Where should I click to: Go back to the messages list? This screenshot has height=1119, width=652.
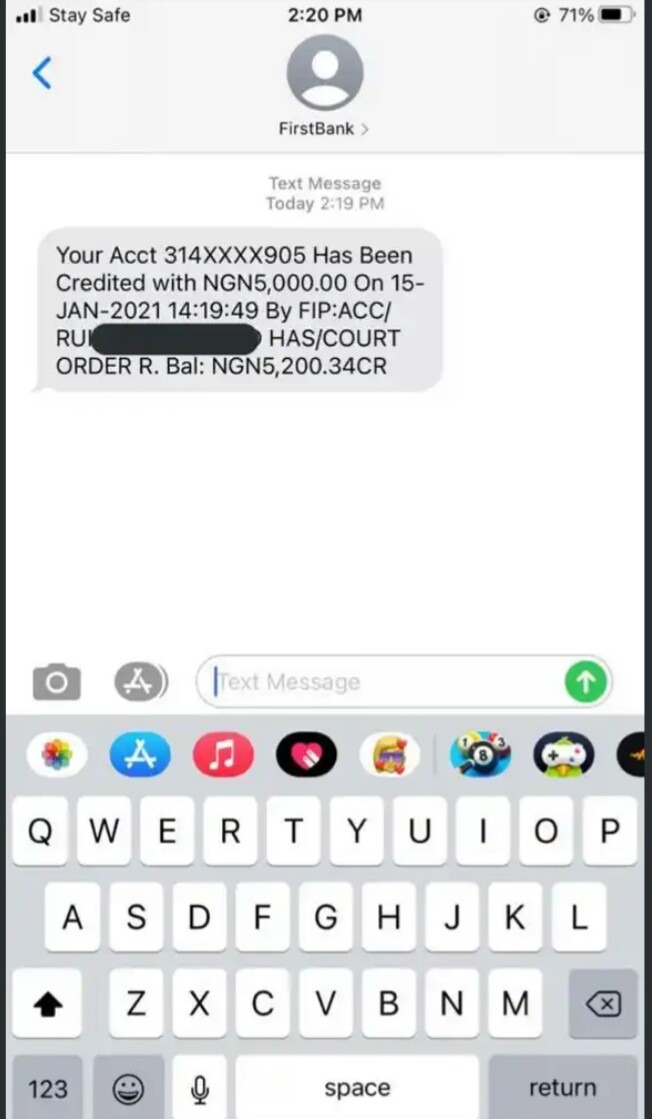pyautogui.click(x=42, y=73)
